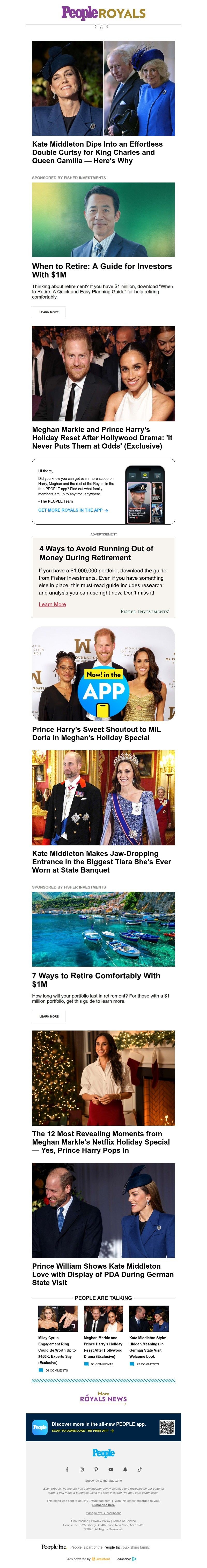Open the PEOPLE Instagram icon
This screenshot has width=207, height=1568.
(x=82, y=1469)
